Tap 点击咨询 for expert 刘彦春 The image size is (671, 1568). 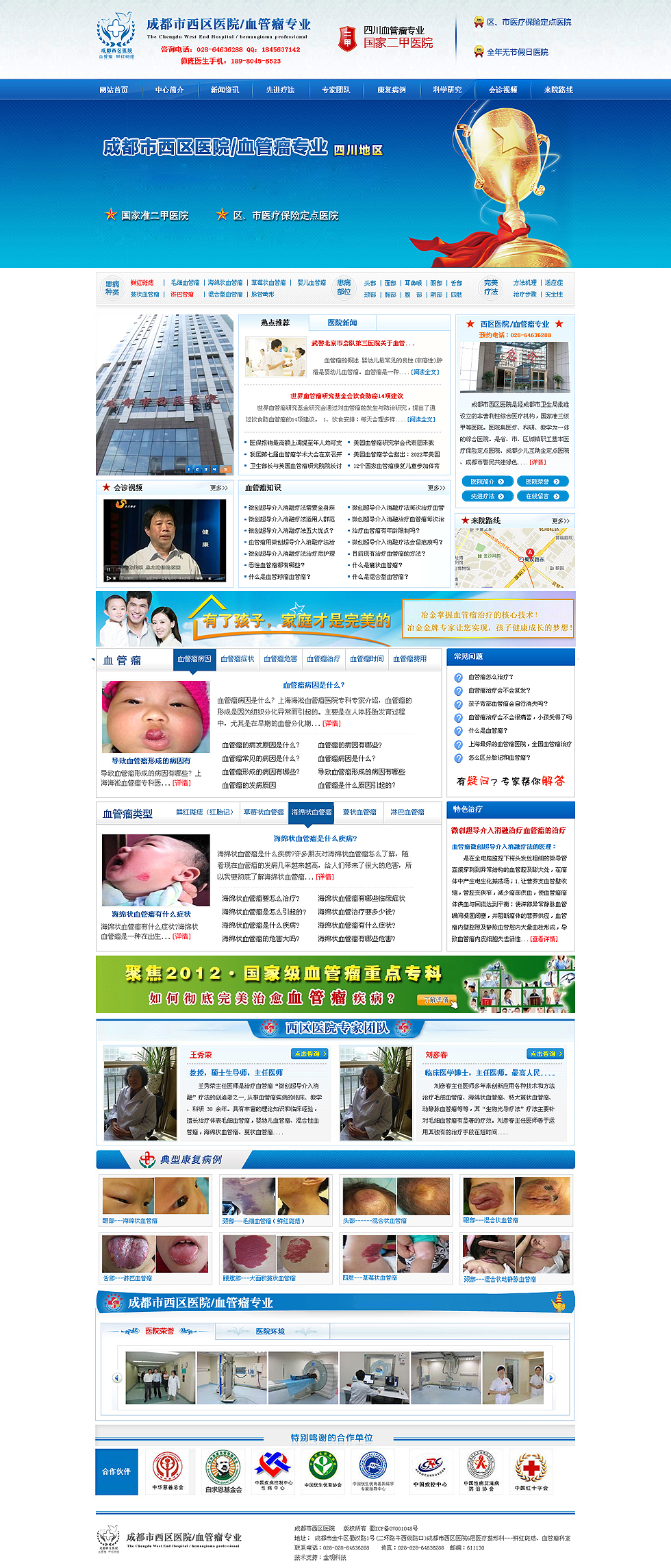(545, 1054)
